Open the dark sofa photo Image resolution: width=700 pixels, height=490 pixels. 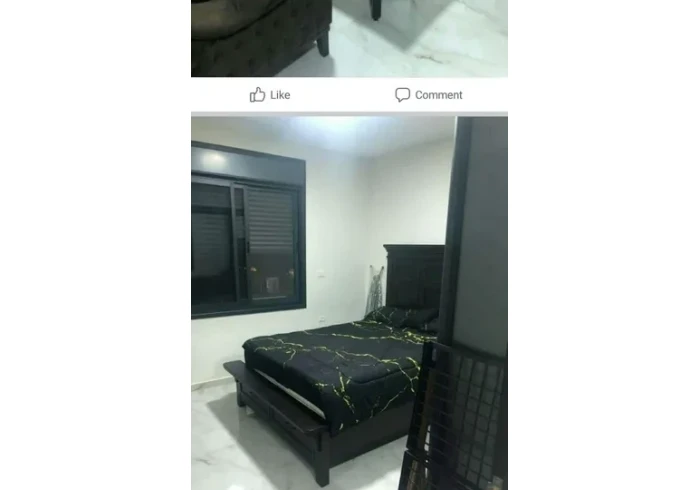coord(349,37)
